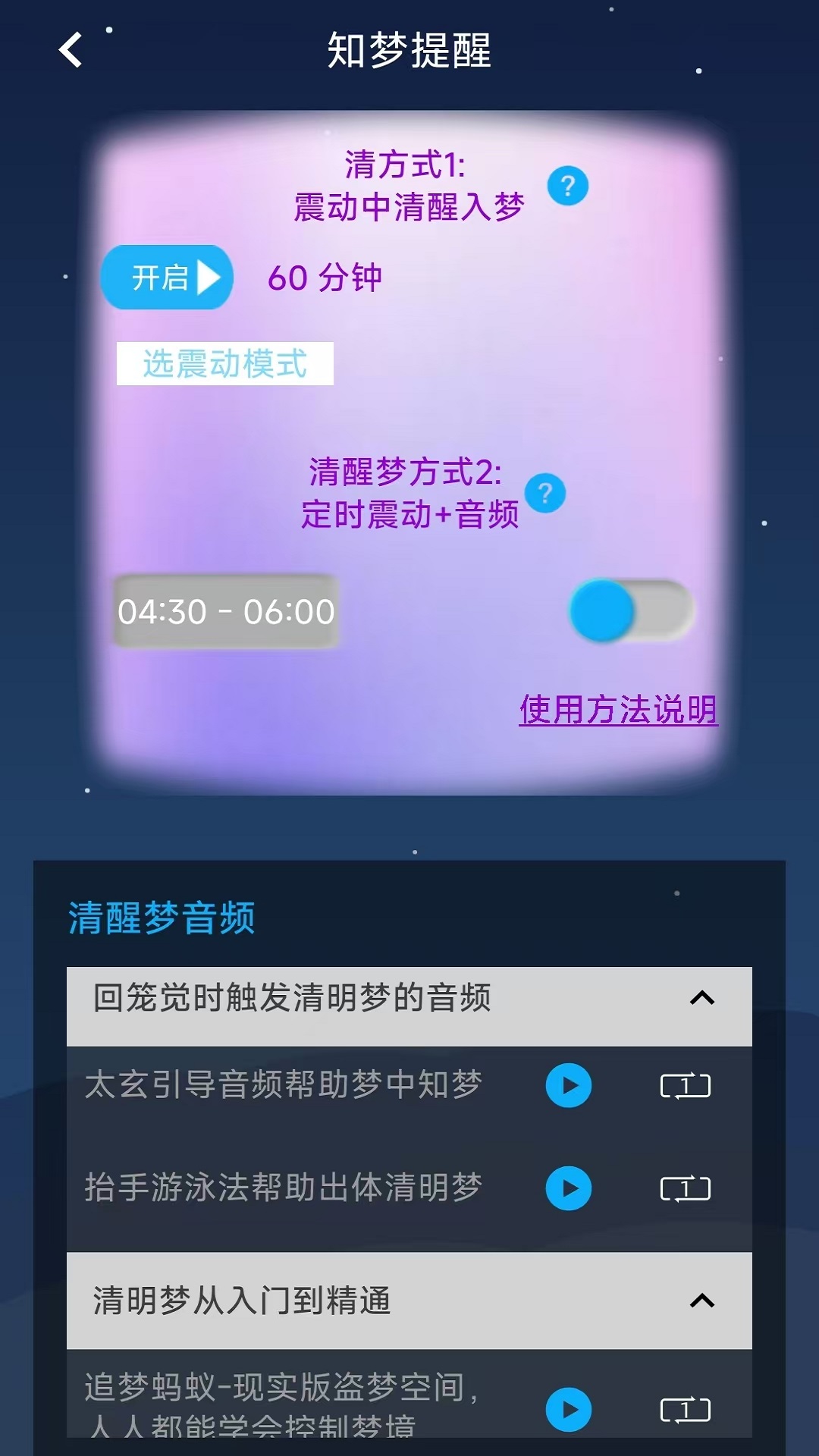
Task: Collapse 回笼觉时触发清明梦的音频 section
Action: tap(702, 998)
